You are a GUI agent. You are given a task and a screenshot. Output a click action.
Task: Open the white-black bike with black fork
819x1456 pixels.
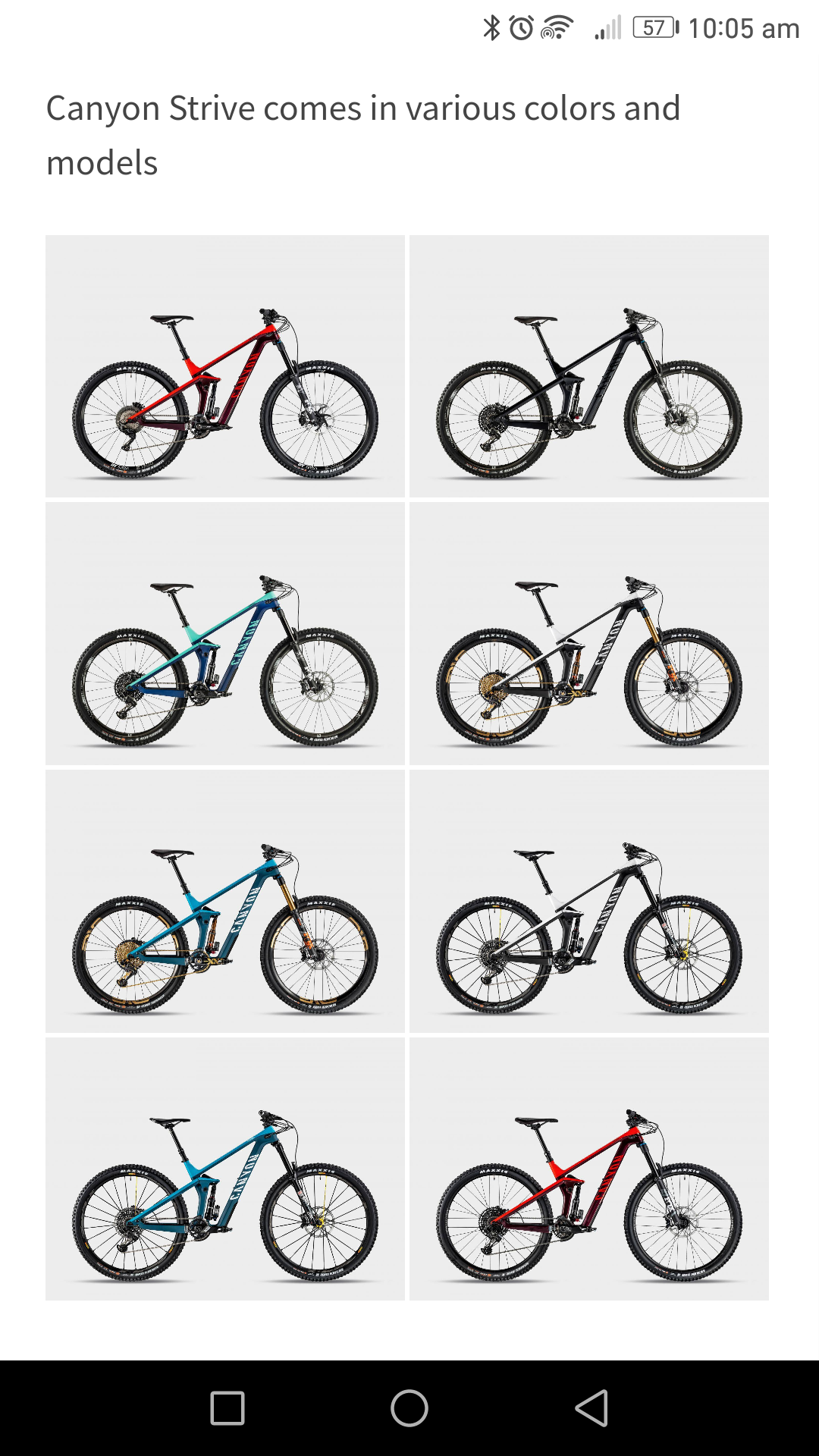[589, 901]
